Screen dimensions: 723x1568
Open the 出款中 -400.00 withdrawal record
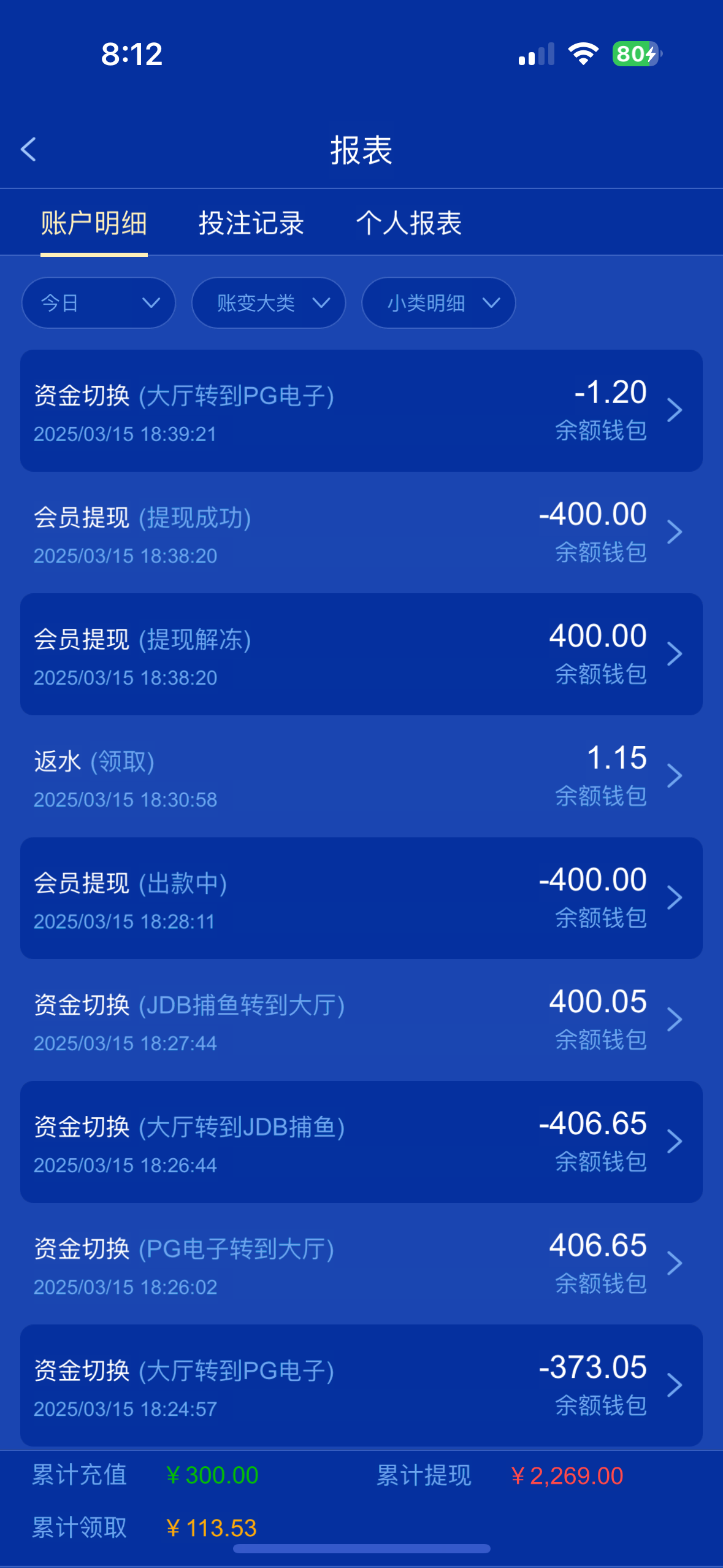pyautogui.click(x=361, y=898)
